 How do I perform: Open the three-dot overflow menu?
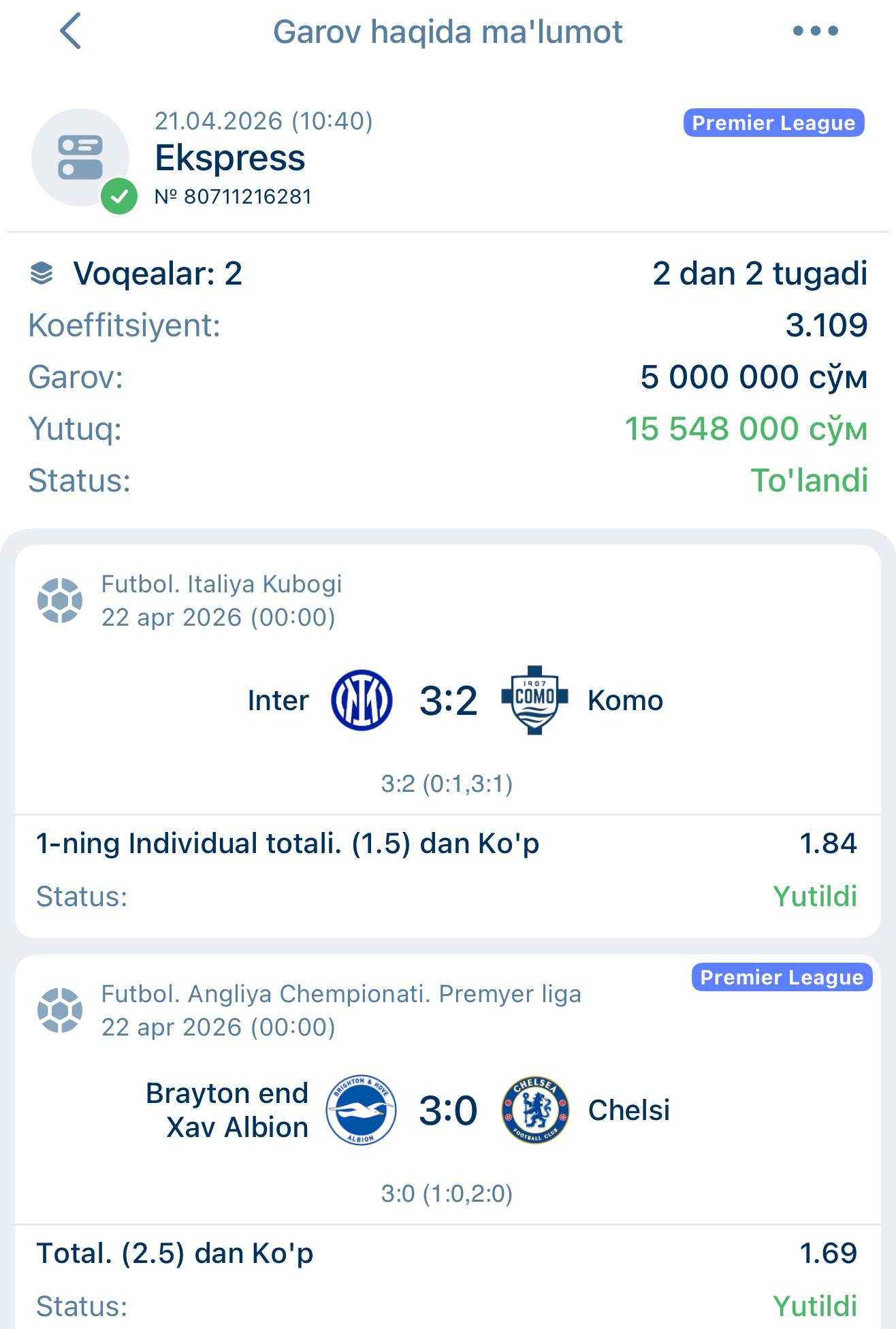(x=815, y=31)
